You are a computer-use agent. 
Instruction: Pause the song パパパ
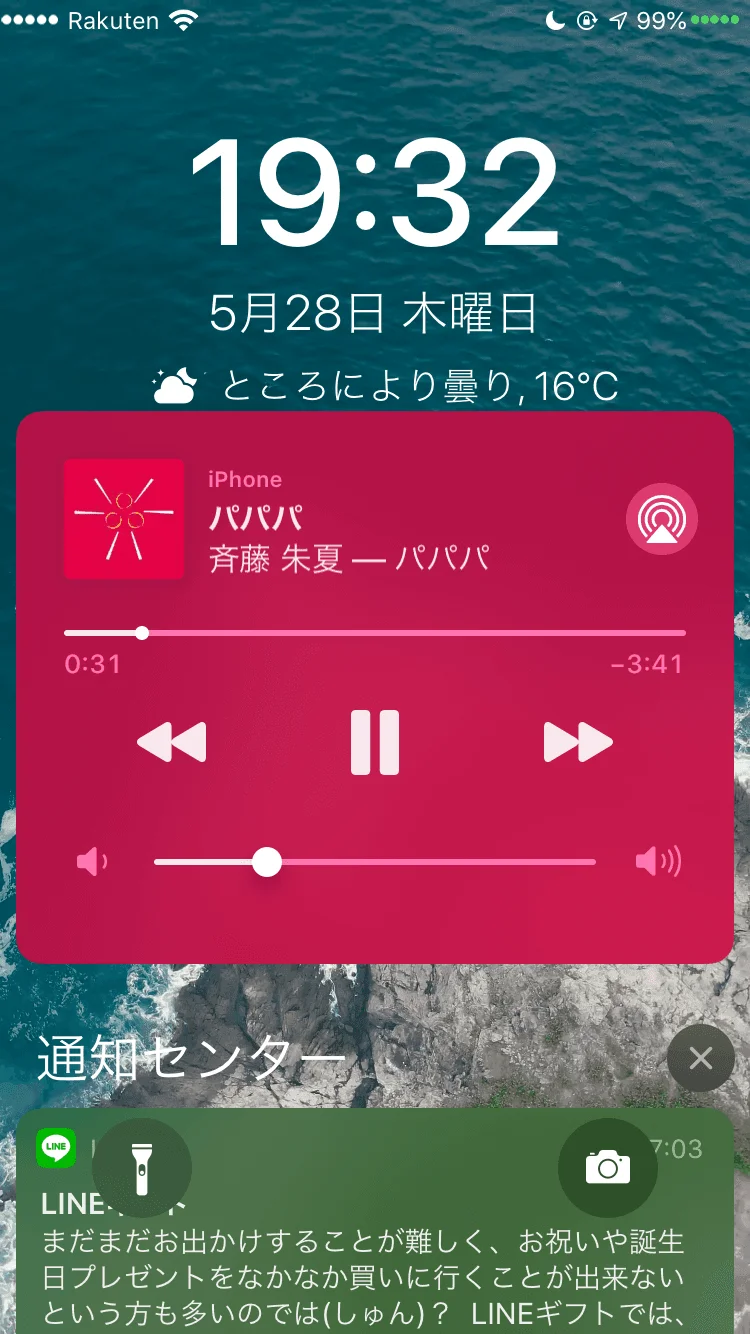pyautogui.click(x=375, y=743)
